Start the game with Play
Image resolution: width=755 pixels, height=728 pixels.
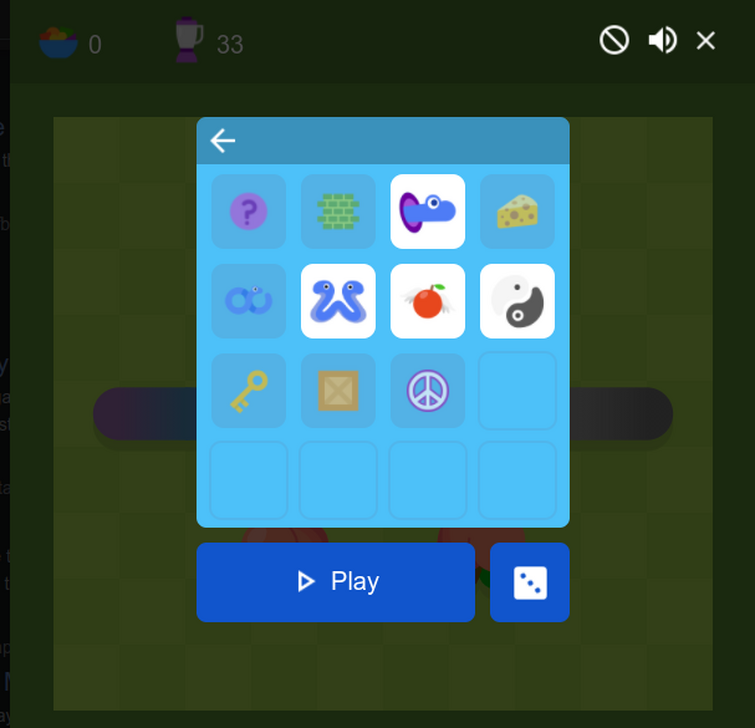pos(336,582)
